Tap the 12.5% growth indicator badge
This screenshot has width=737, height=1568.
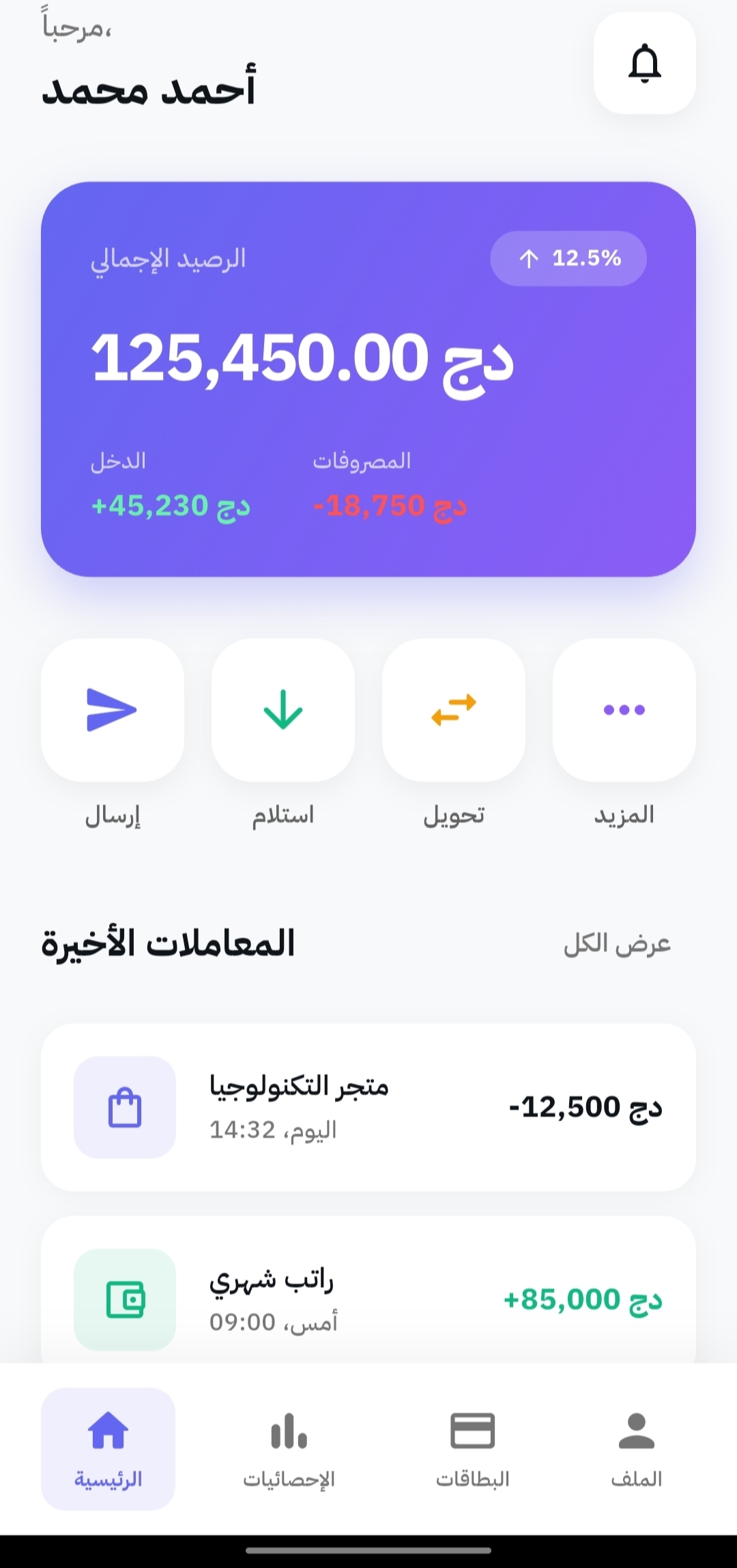click(x=568, y=257)
